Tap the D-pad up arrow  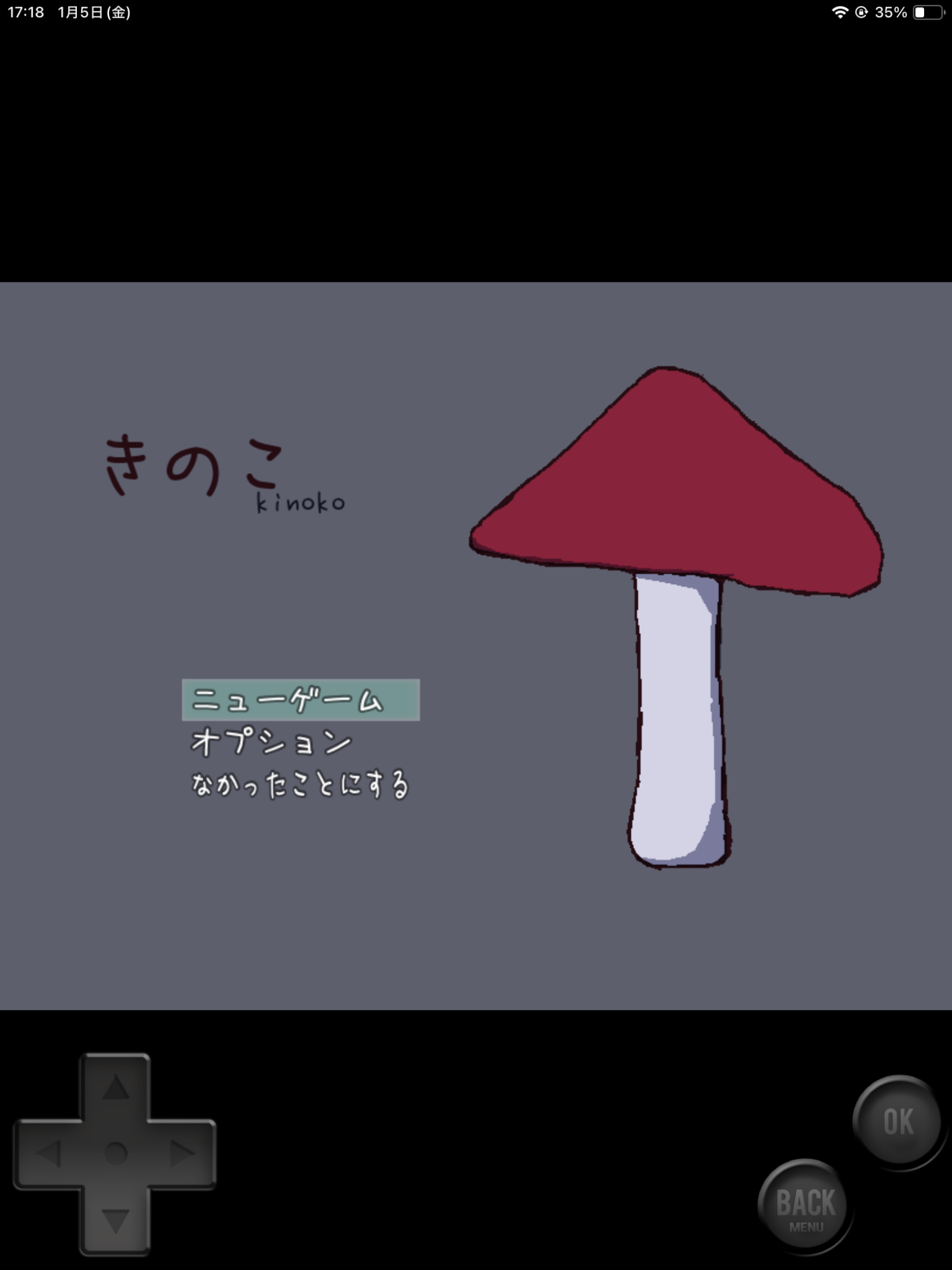pos(116,1088)
